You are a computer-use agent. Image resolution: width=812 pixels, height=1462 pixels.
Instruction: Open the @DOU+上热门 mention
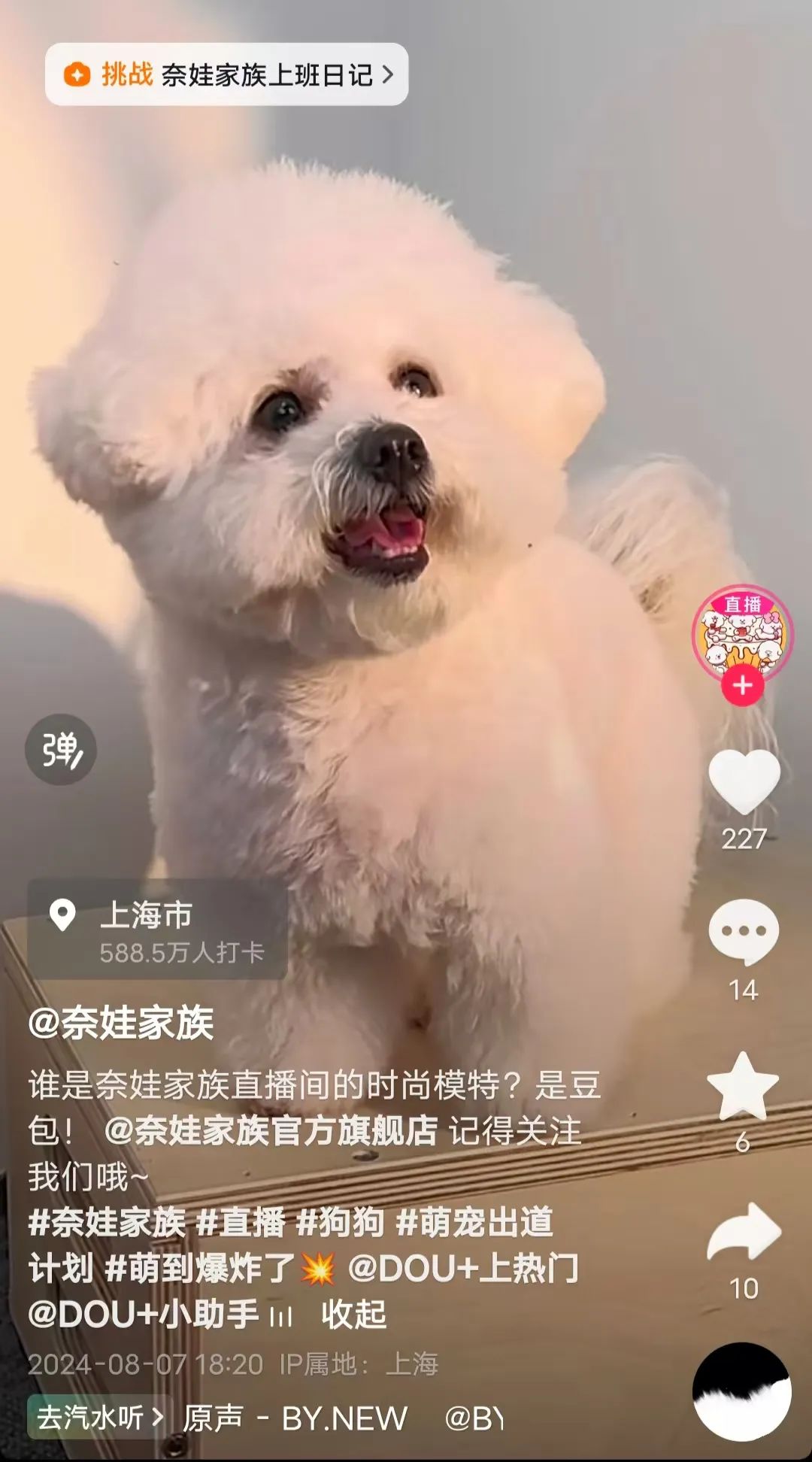(463, 1269)
